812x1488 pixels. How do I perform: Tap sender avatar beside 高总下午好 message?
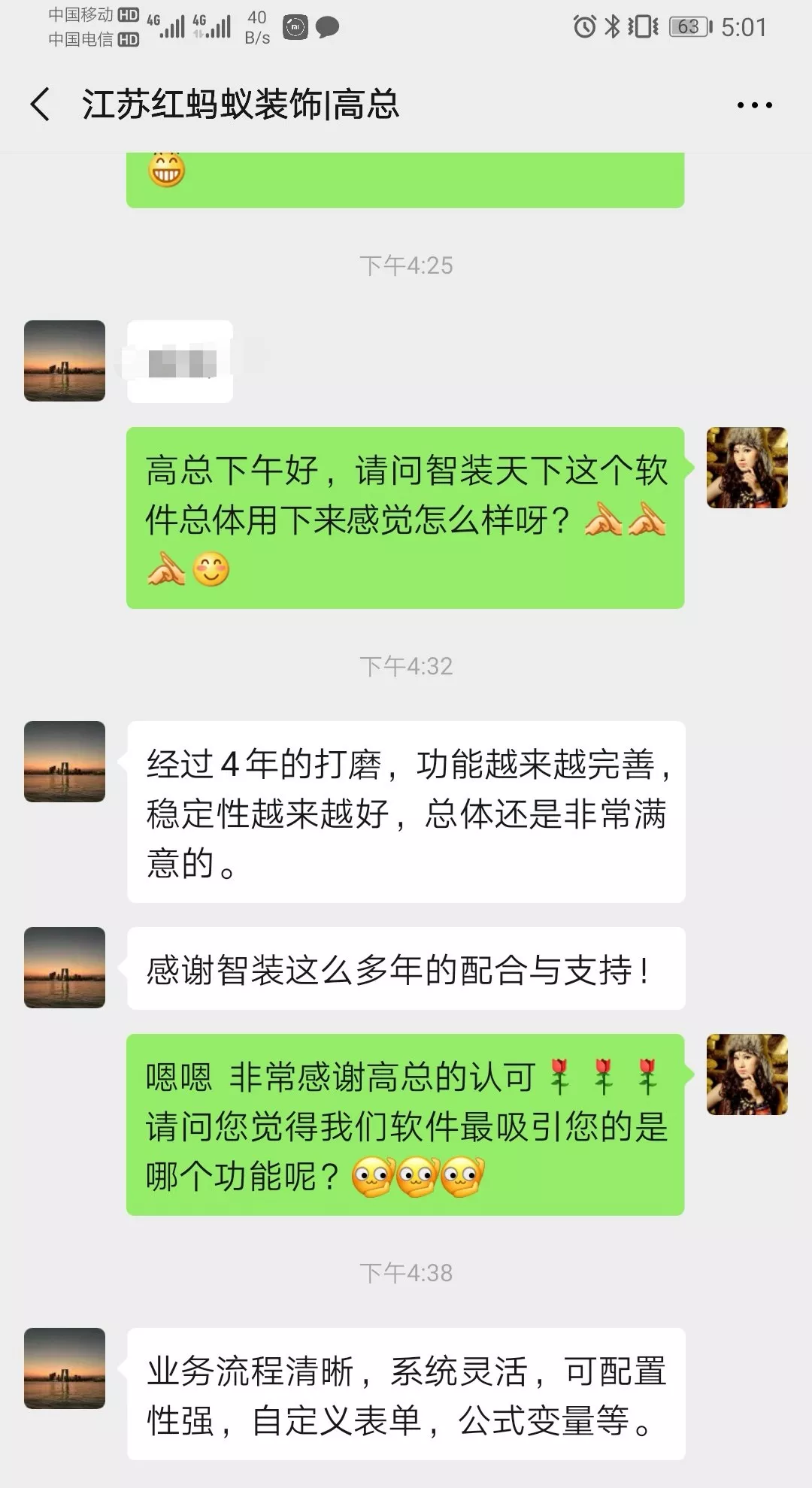(x=747, y=468)
